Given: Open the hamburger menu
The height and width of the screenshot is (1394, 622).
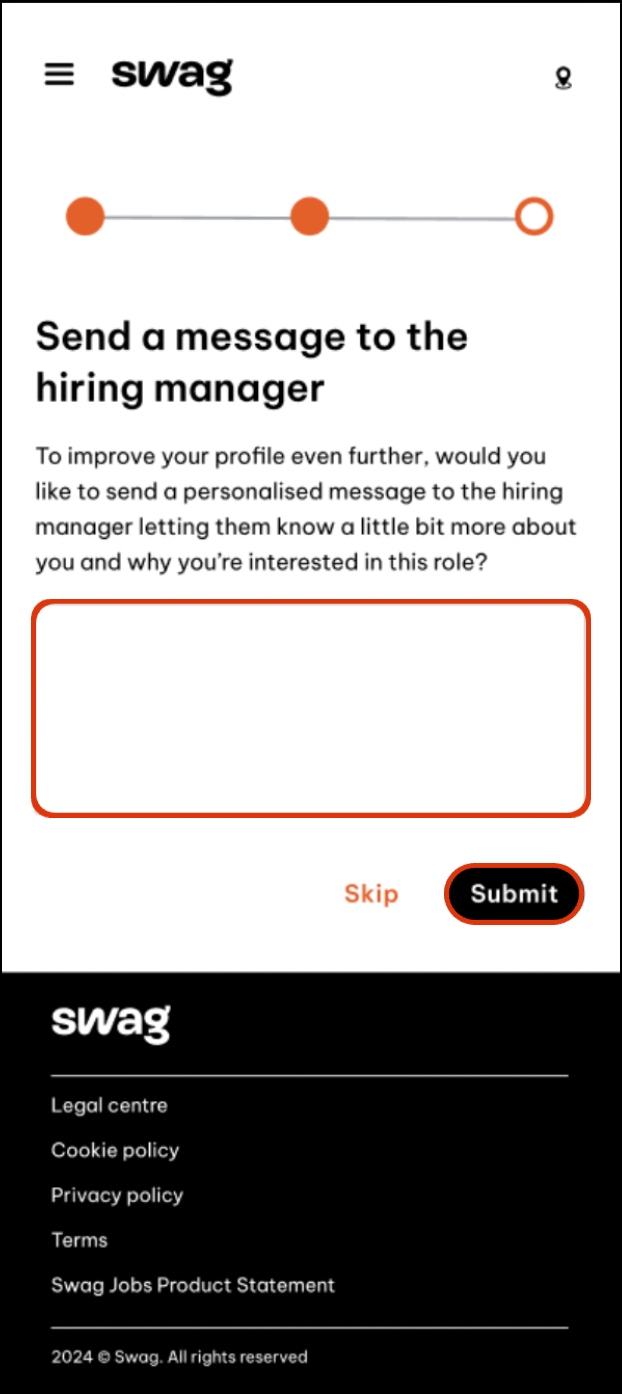Looking at the screenshot, I should tap(59, 75).
